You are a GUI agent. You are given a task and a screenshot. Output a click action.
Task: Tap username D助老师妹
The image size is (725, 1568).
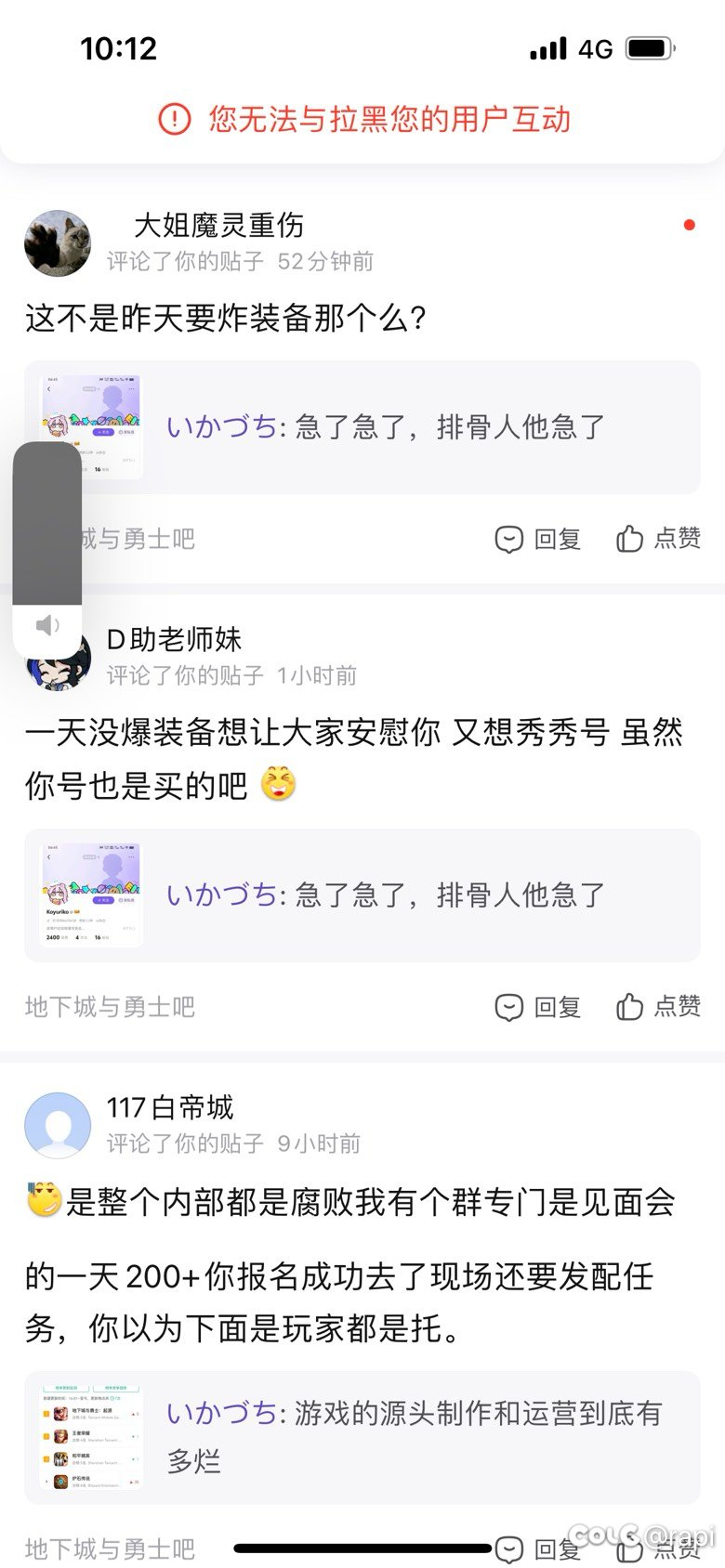174,639
